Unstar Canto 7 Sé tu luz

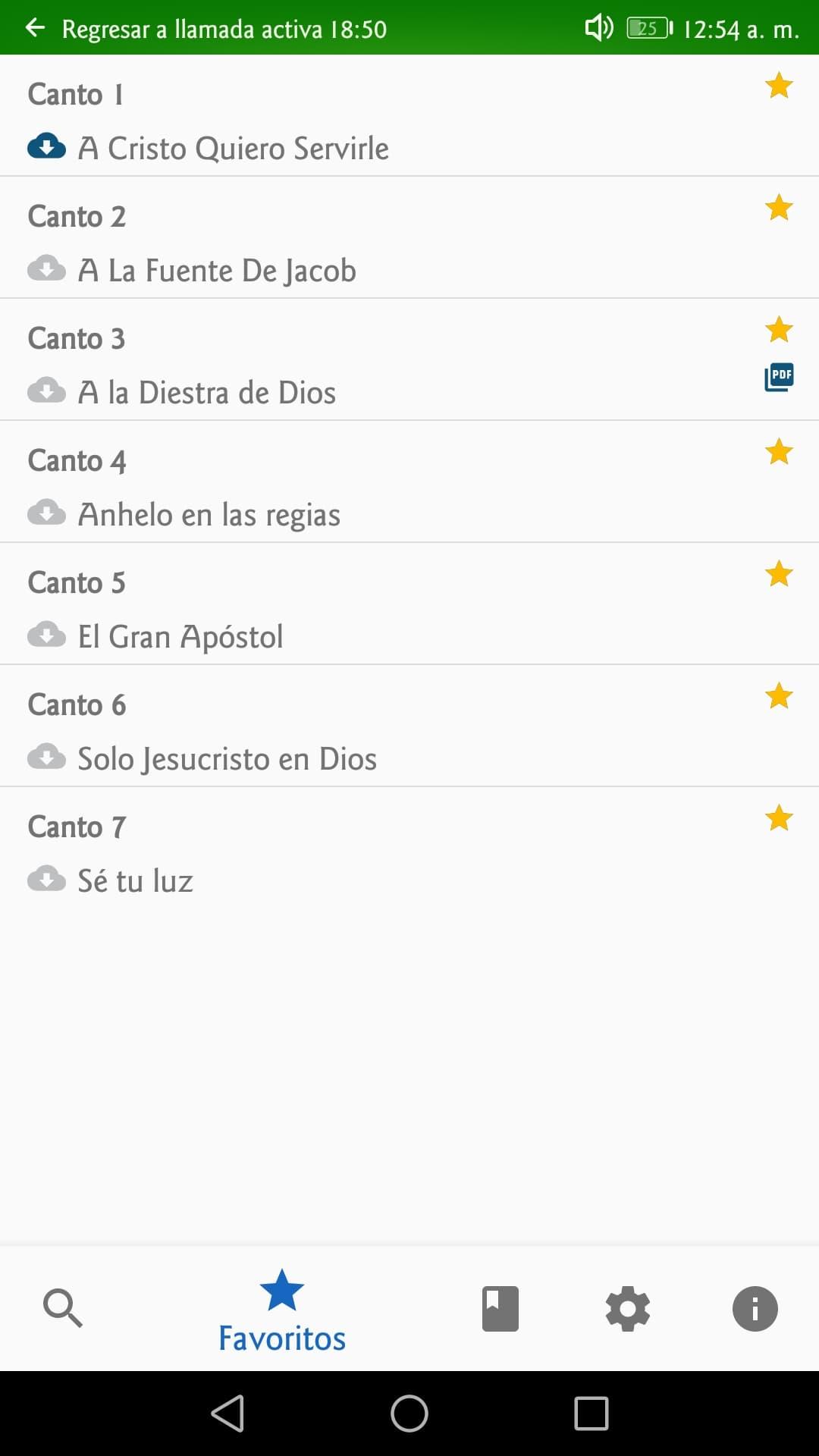[779, 818]
